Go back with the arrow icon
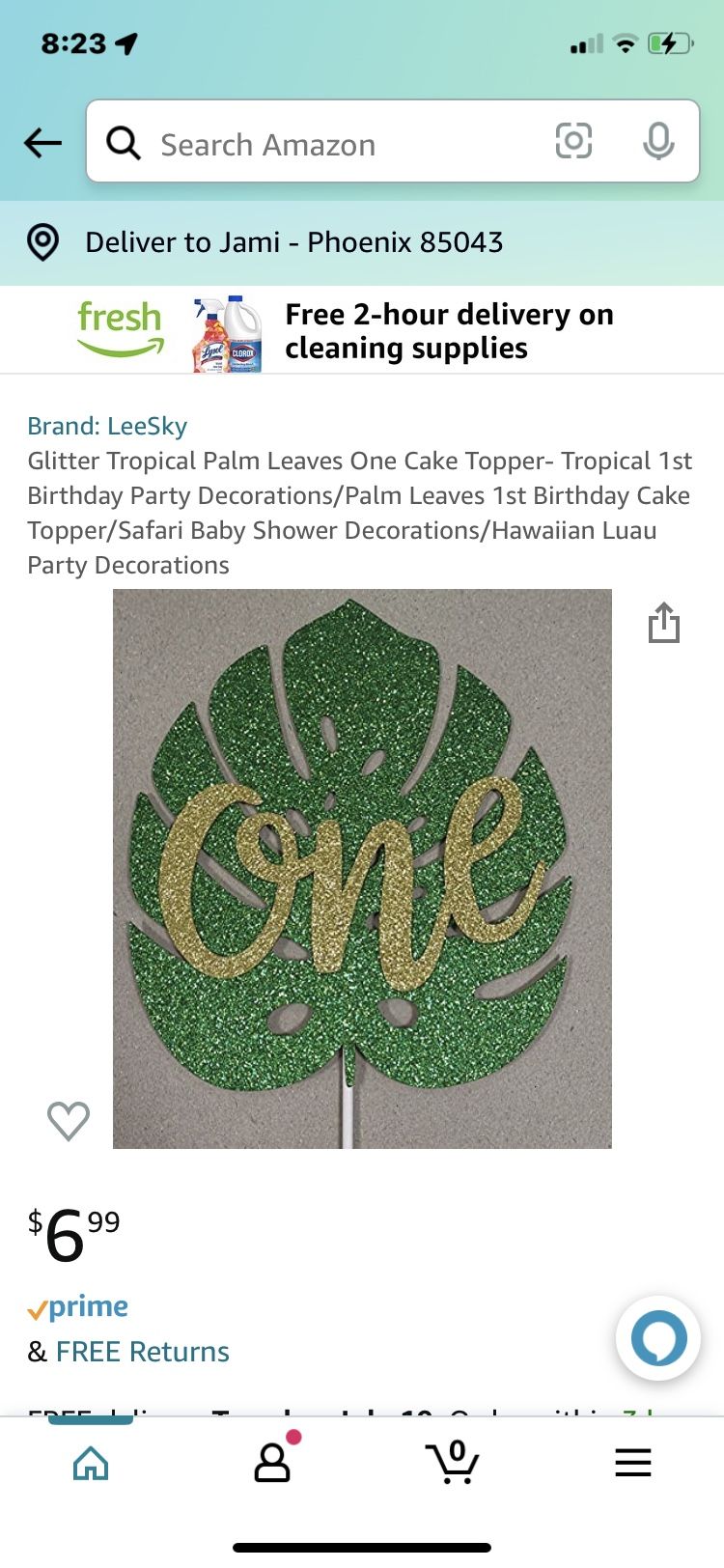This screenshot has width=724, height=1568. point(42,143)
